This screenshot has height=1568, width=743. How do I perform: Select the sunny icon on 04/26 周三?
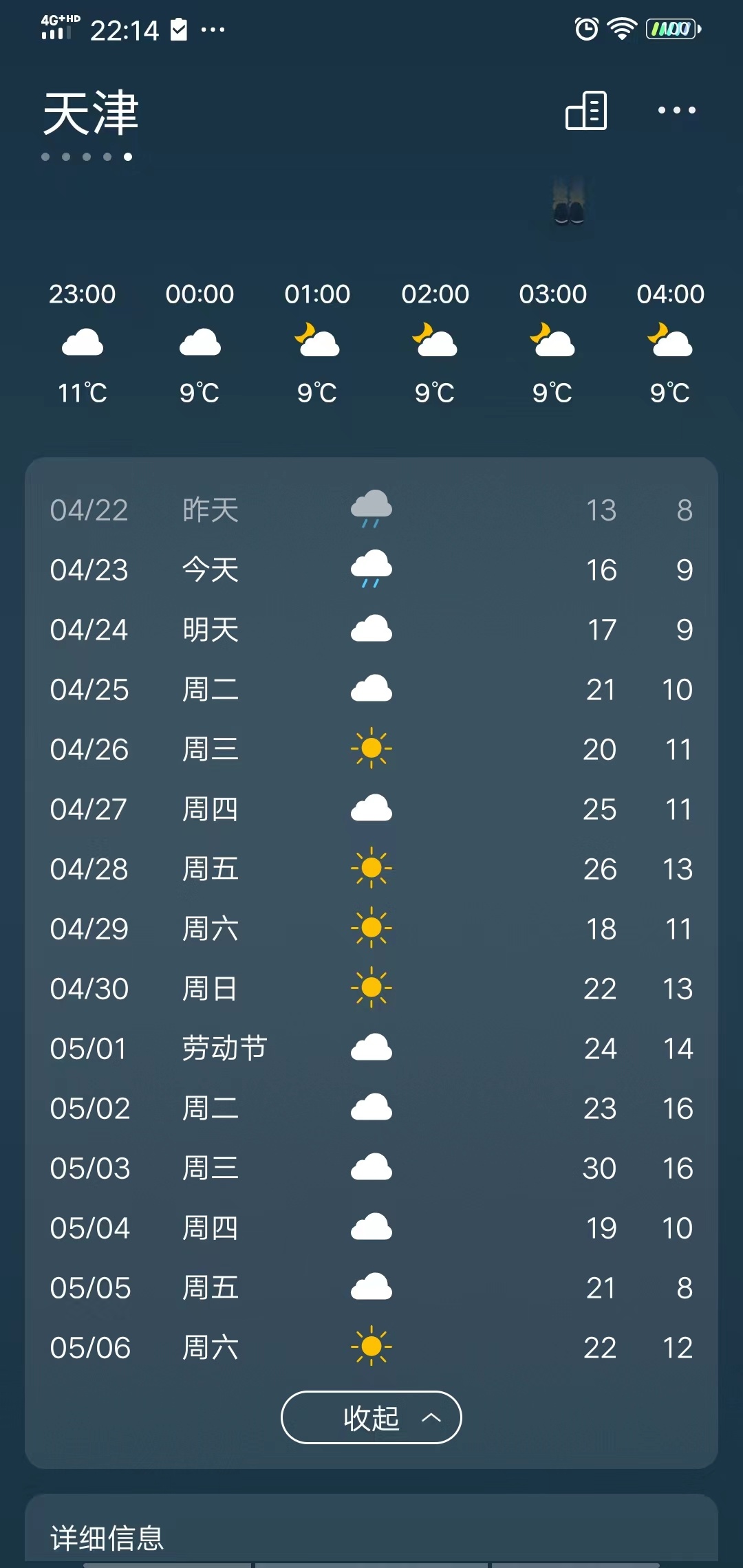pos(371,749)
